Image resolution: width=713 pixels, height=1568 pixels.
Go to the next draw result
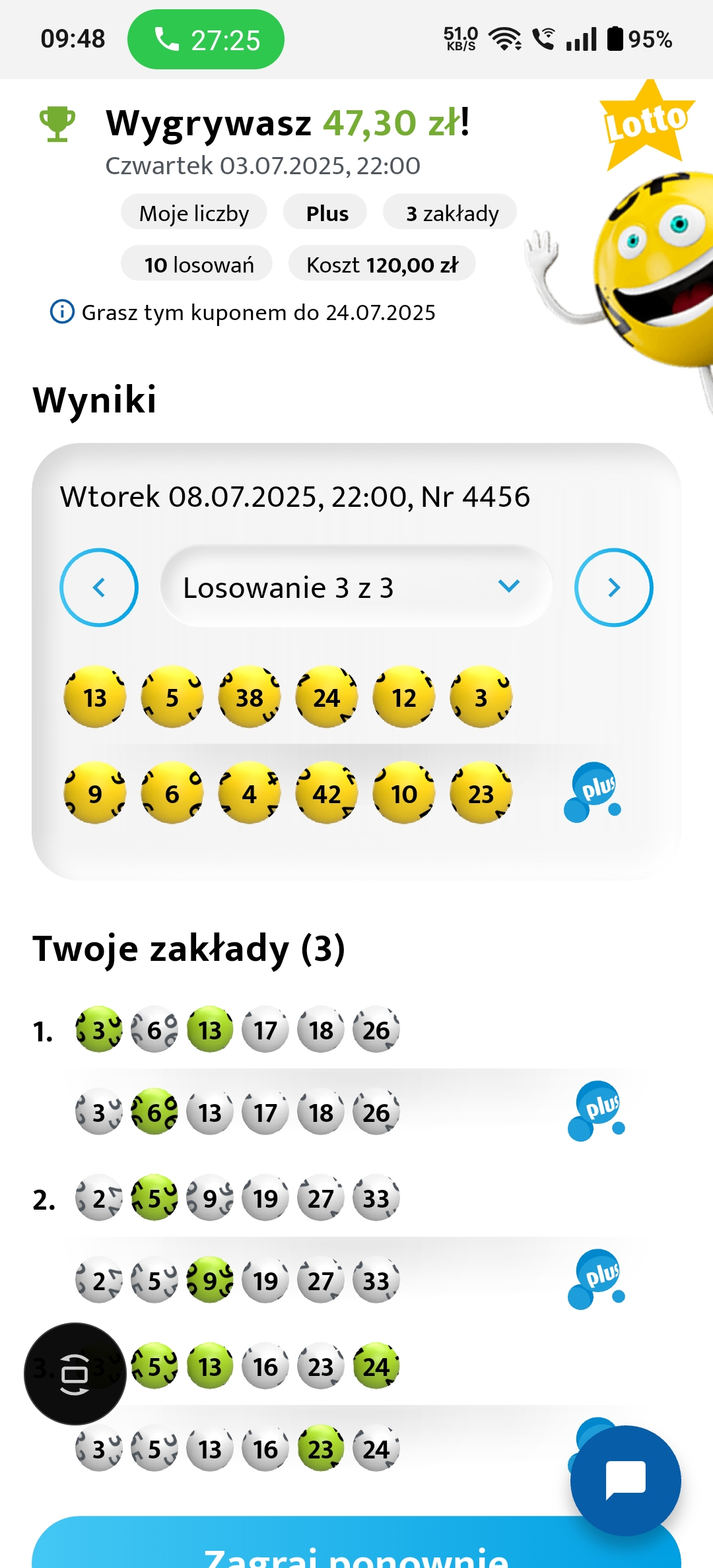(x=613, y=587)
